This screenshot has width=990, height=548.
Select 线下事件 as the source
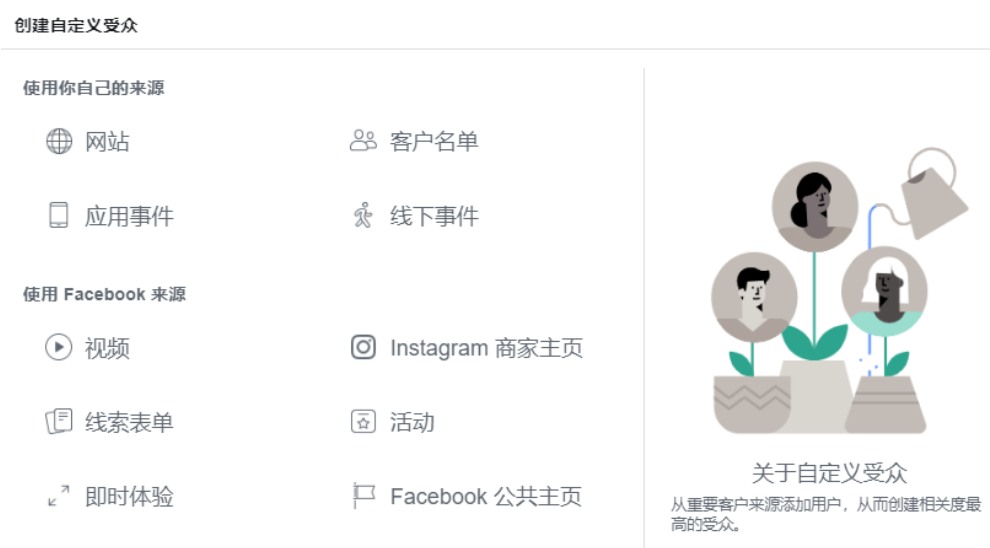[x=433, y=216]
